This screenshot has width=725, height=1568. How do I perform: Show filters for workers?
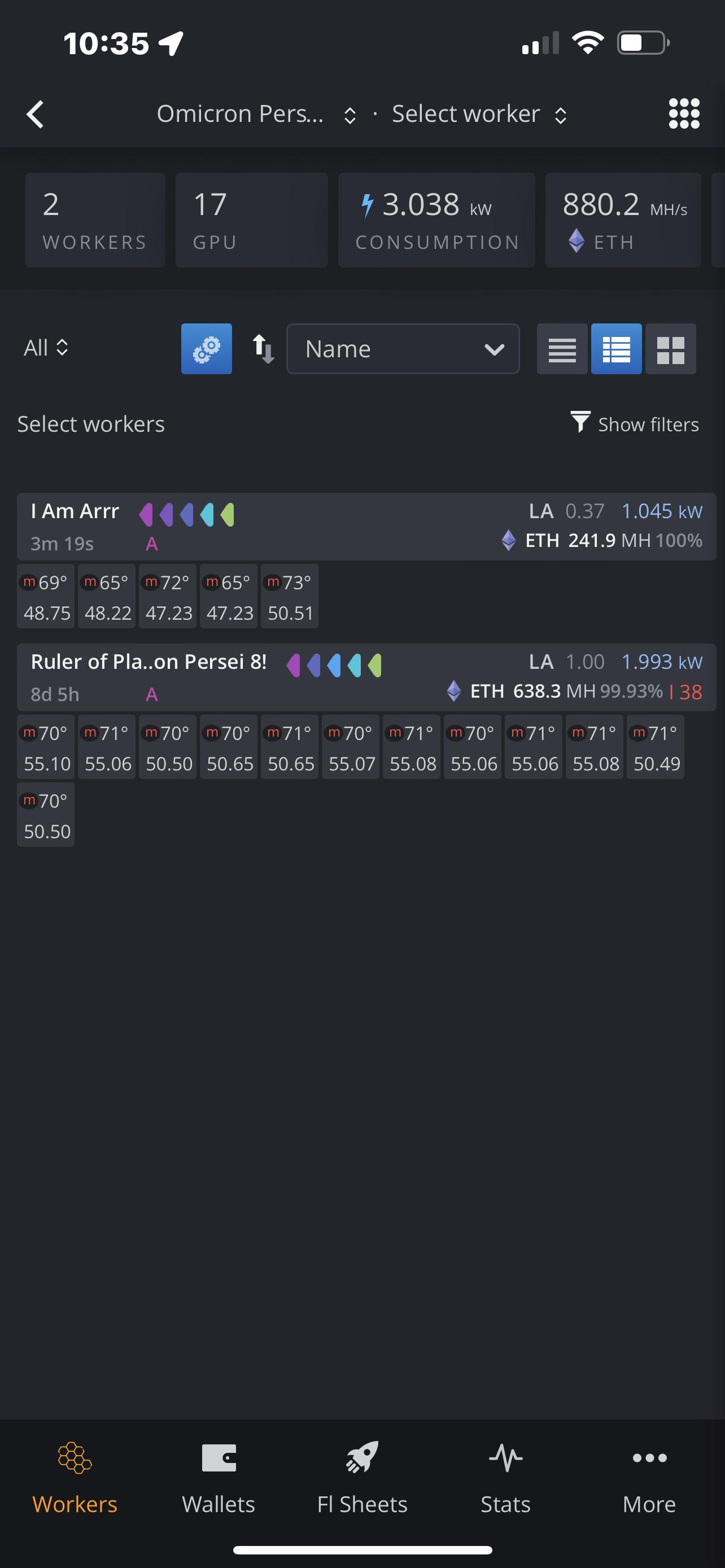click(x=634, y=424)
